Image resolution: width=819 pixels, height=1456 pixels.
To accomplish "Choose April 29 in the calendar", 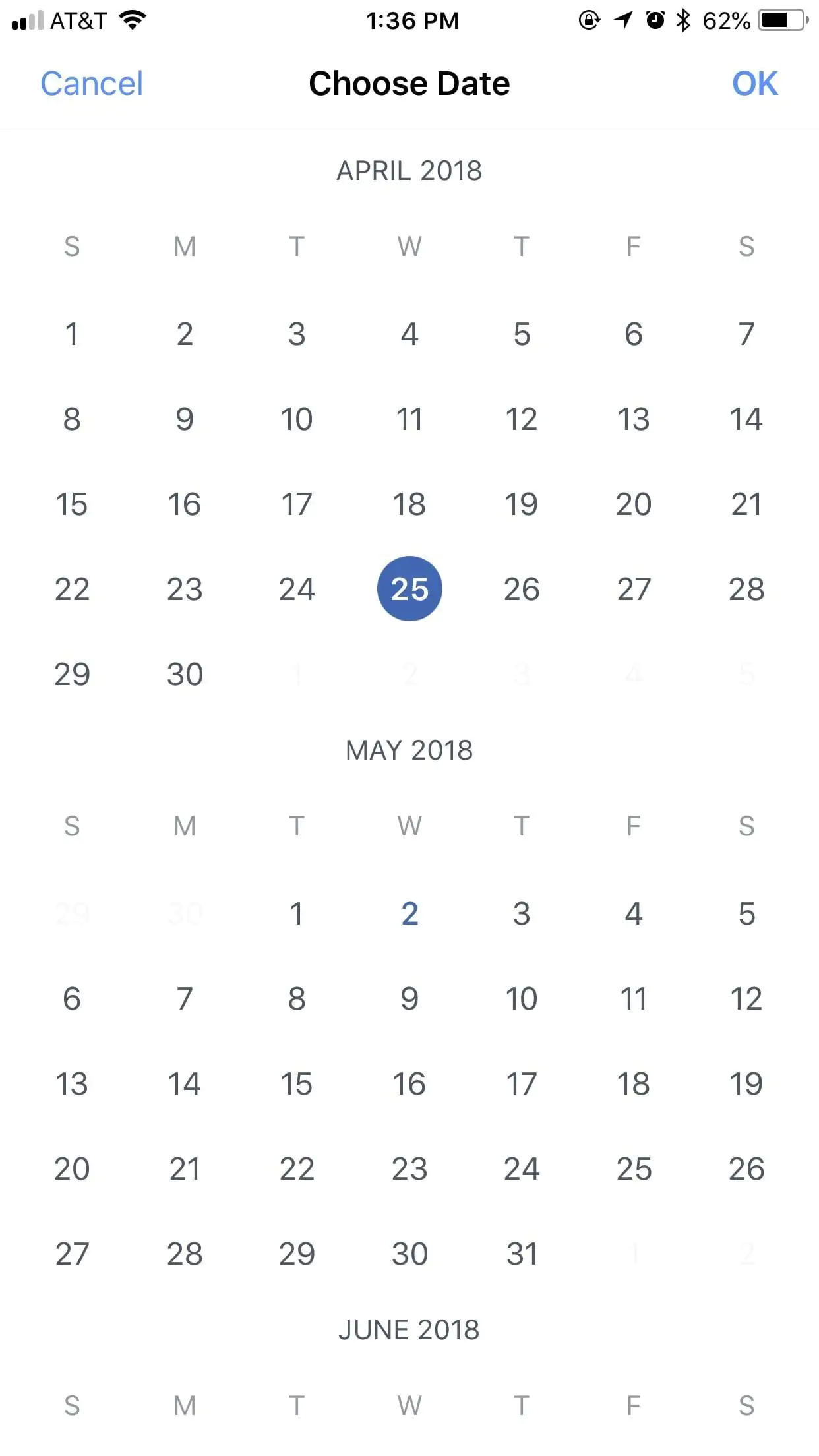I will coord(72,674).
